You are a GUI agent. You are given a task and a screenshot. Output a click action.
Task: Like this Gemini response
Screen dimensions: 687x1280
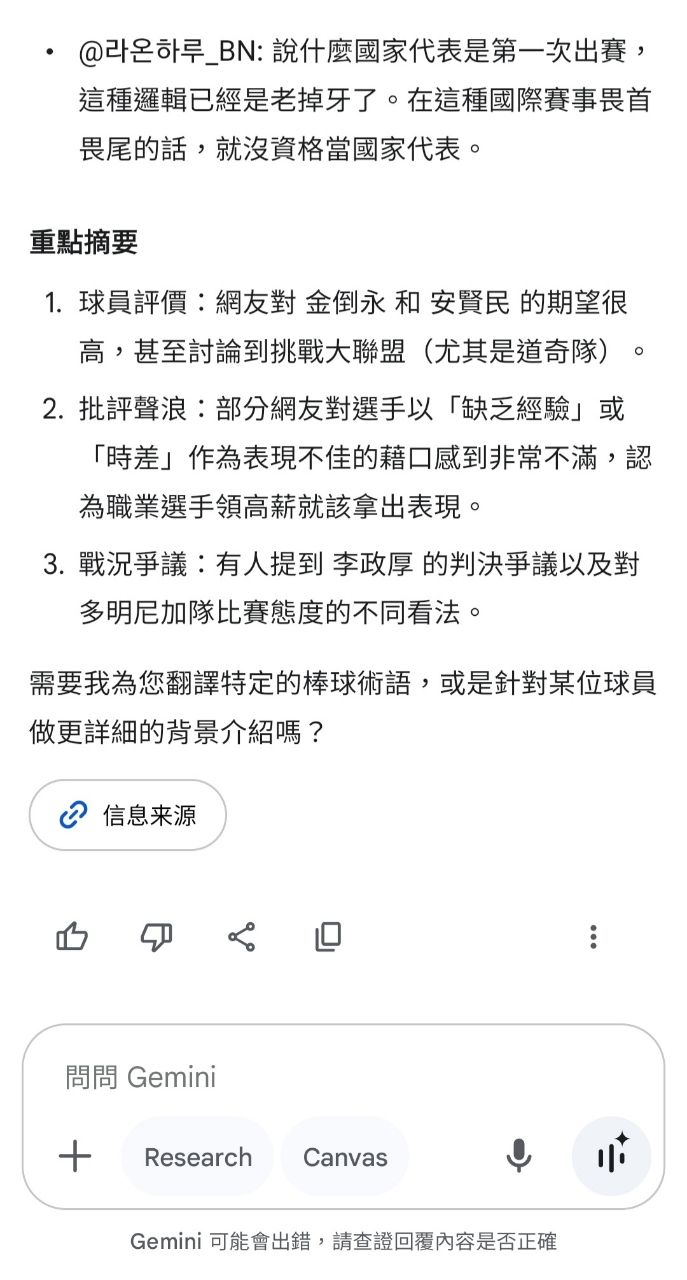point(72,937)
